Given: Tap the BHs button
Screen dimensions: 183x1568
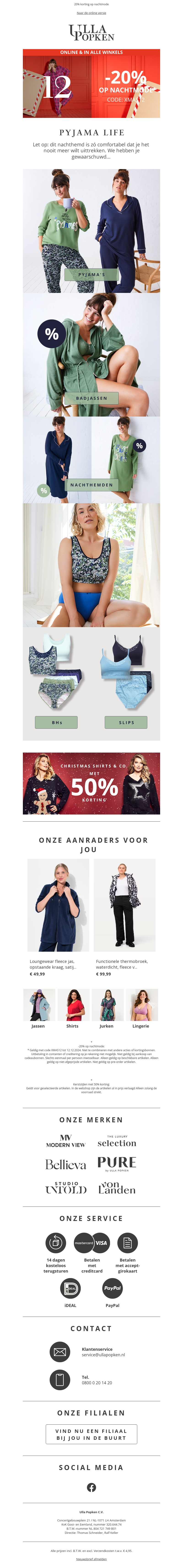Looking at the screenshot, I should pos(57,723).
